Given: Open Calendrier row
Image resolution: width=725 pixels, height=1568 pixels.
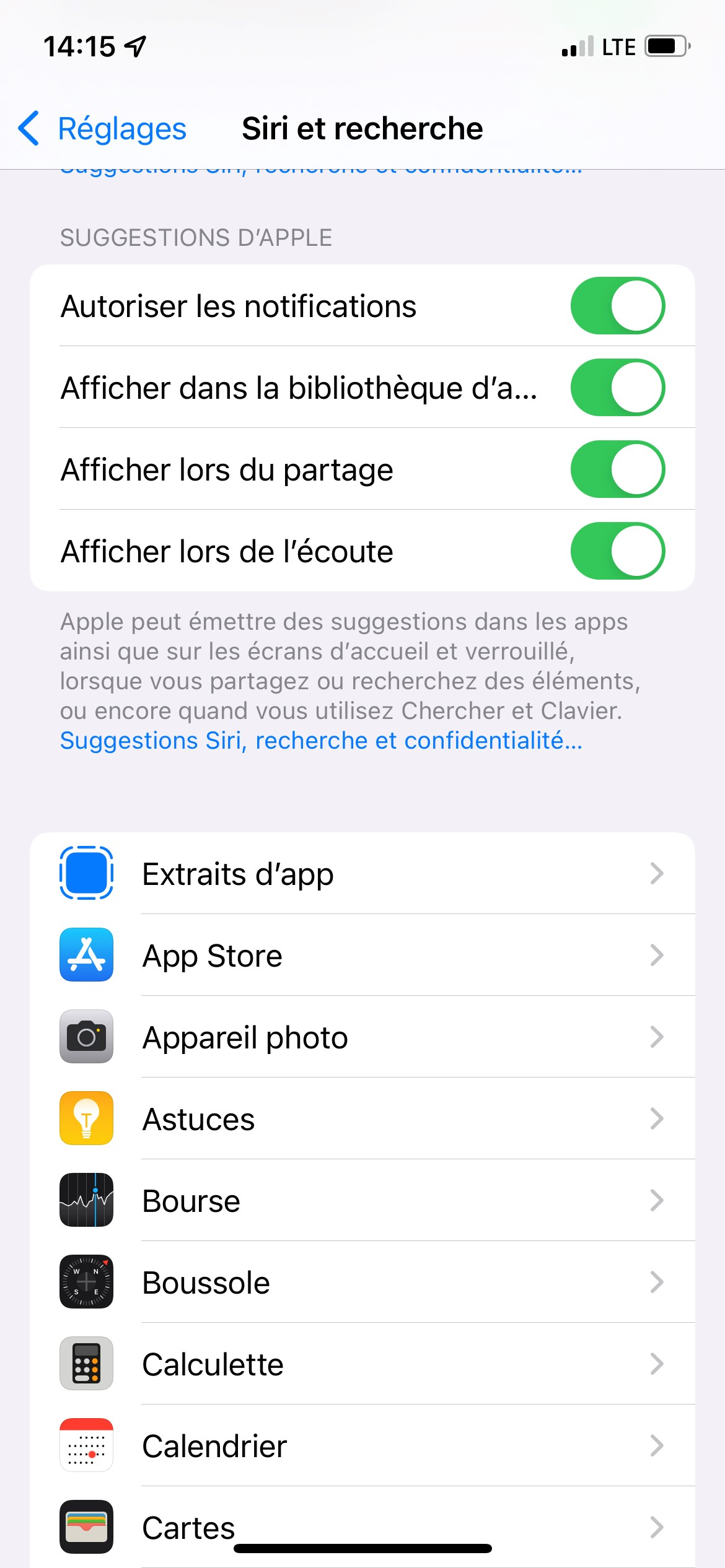Looking at the screenshot, I should [362, 1446].
